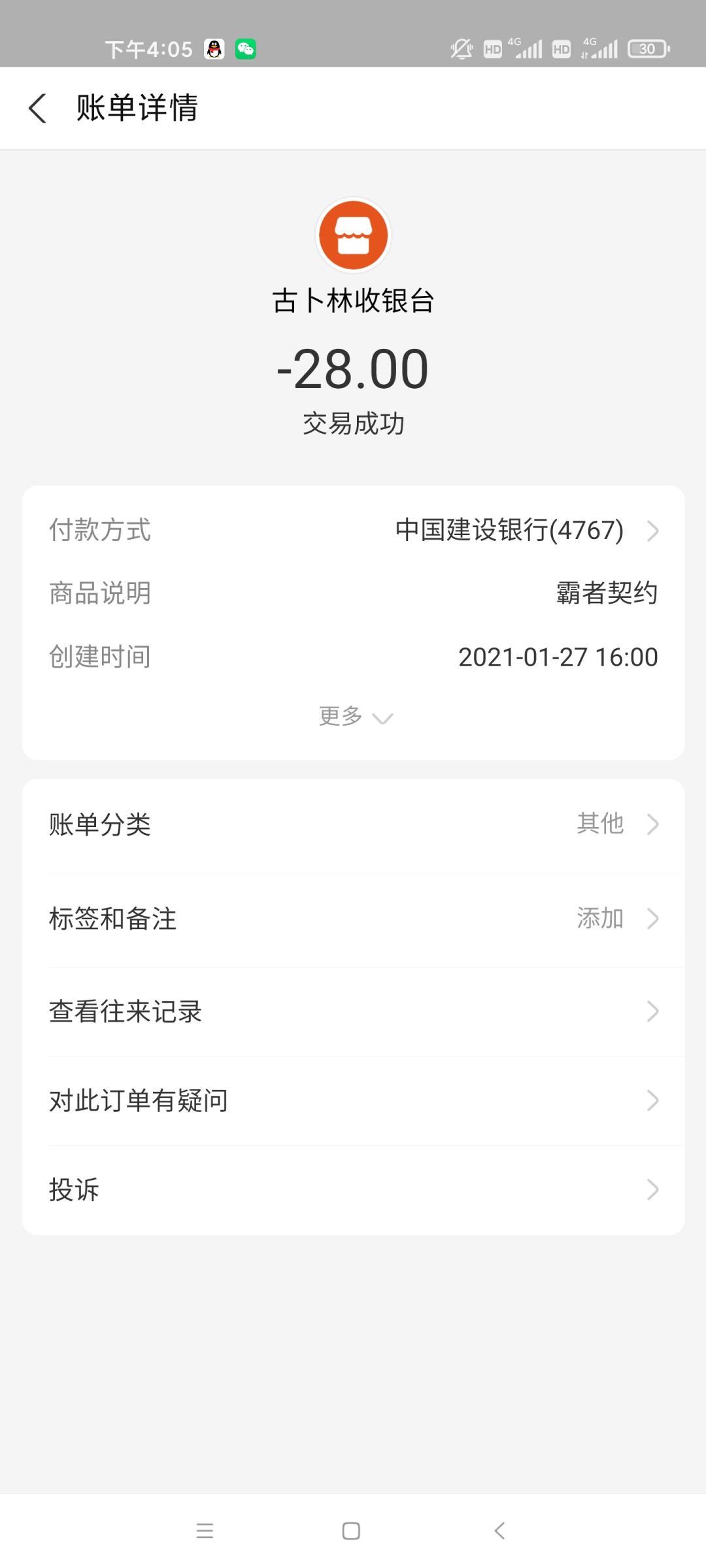Open recent apps from the navigation bar
This screenshot has width=706, height=1568.
point(205,1531)
